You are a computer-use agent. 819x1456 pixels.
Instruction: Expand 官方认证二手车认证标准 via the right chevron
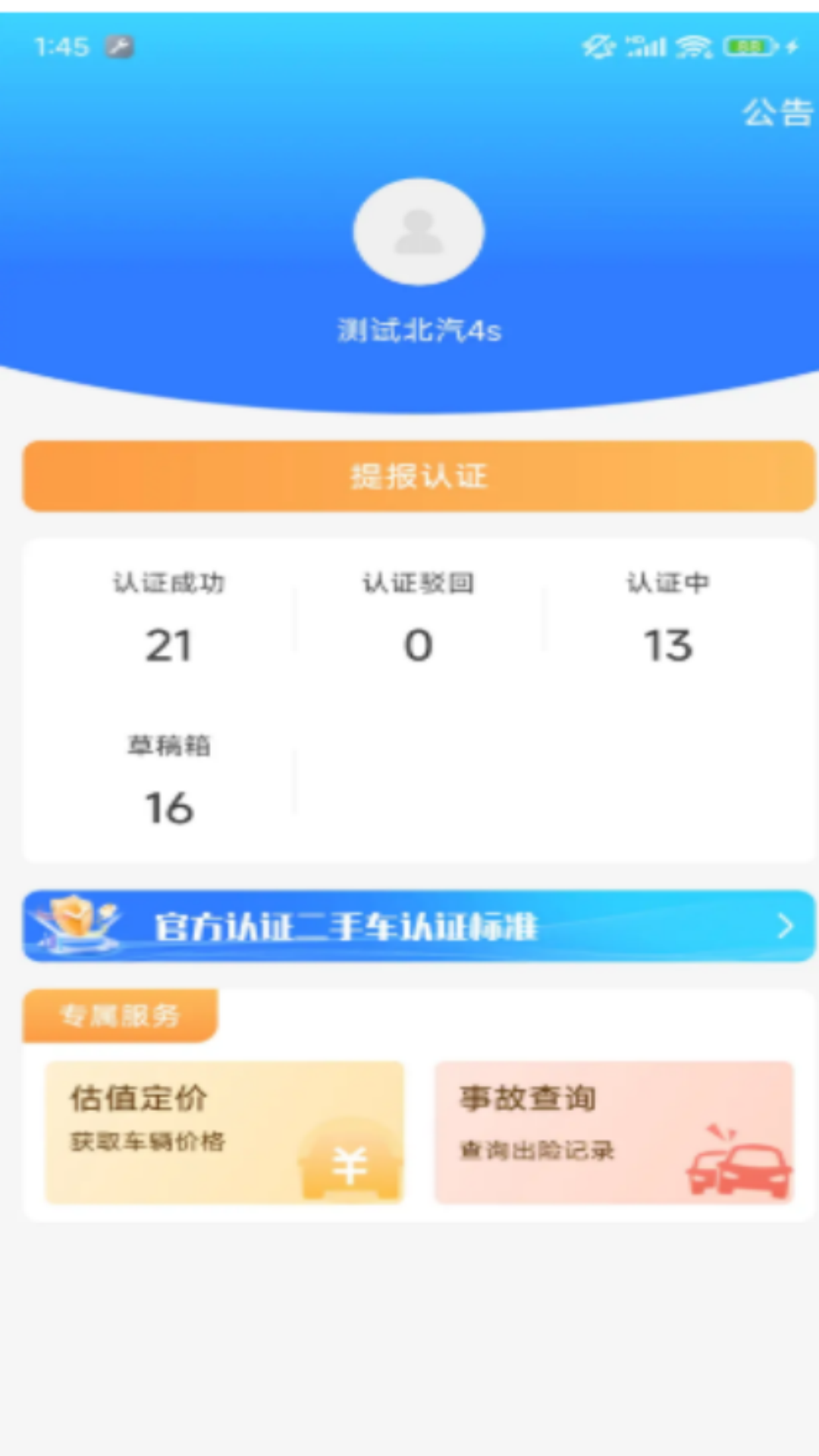(784, 927)
